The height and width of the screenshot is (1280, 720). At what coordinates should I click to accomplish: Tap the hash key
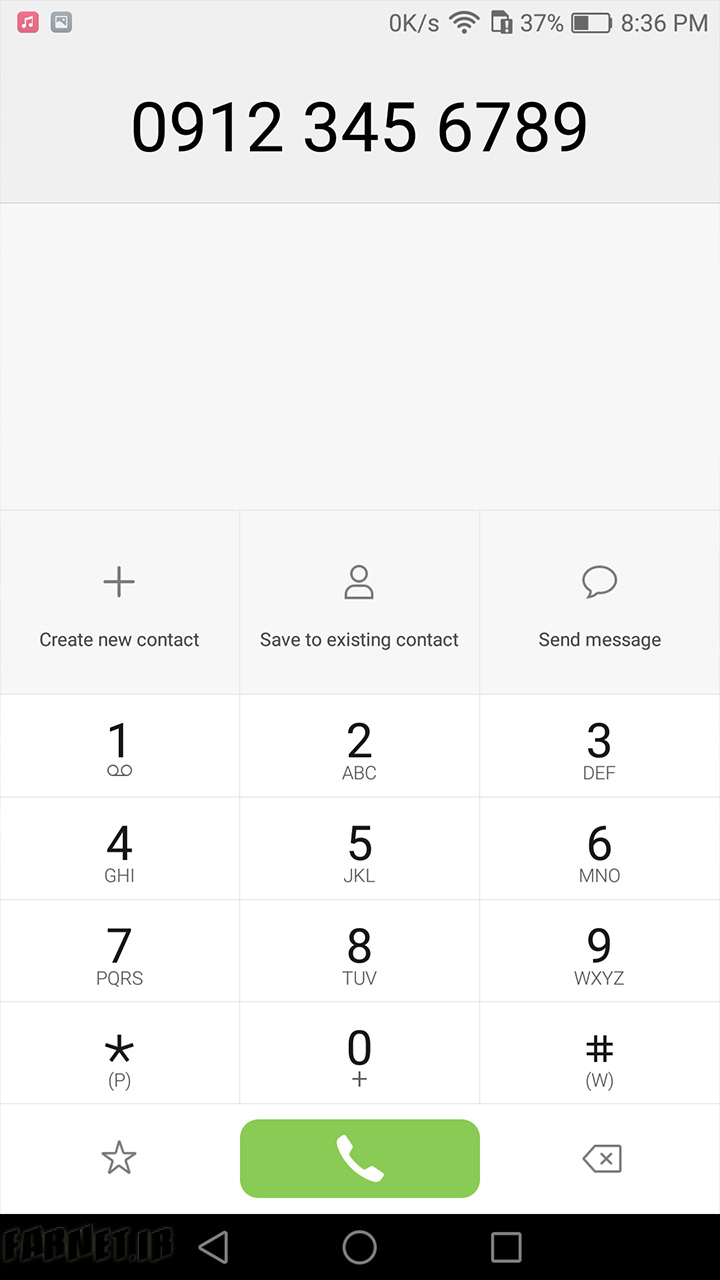[x=600, y=1054]
